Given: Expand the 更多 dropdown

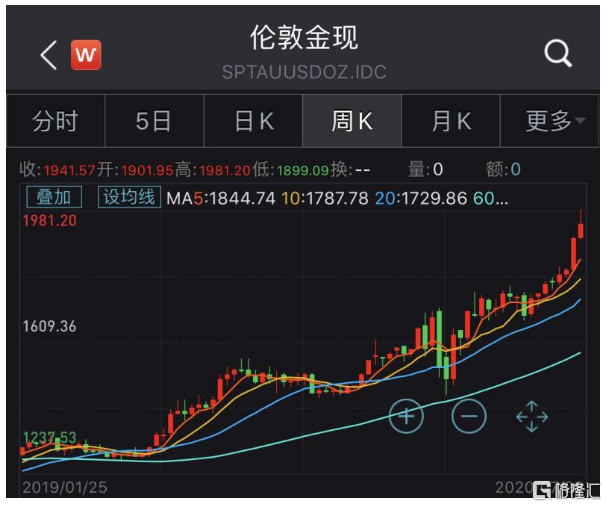Looking at the screenshot, I should click(554, 122).
